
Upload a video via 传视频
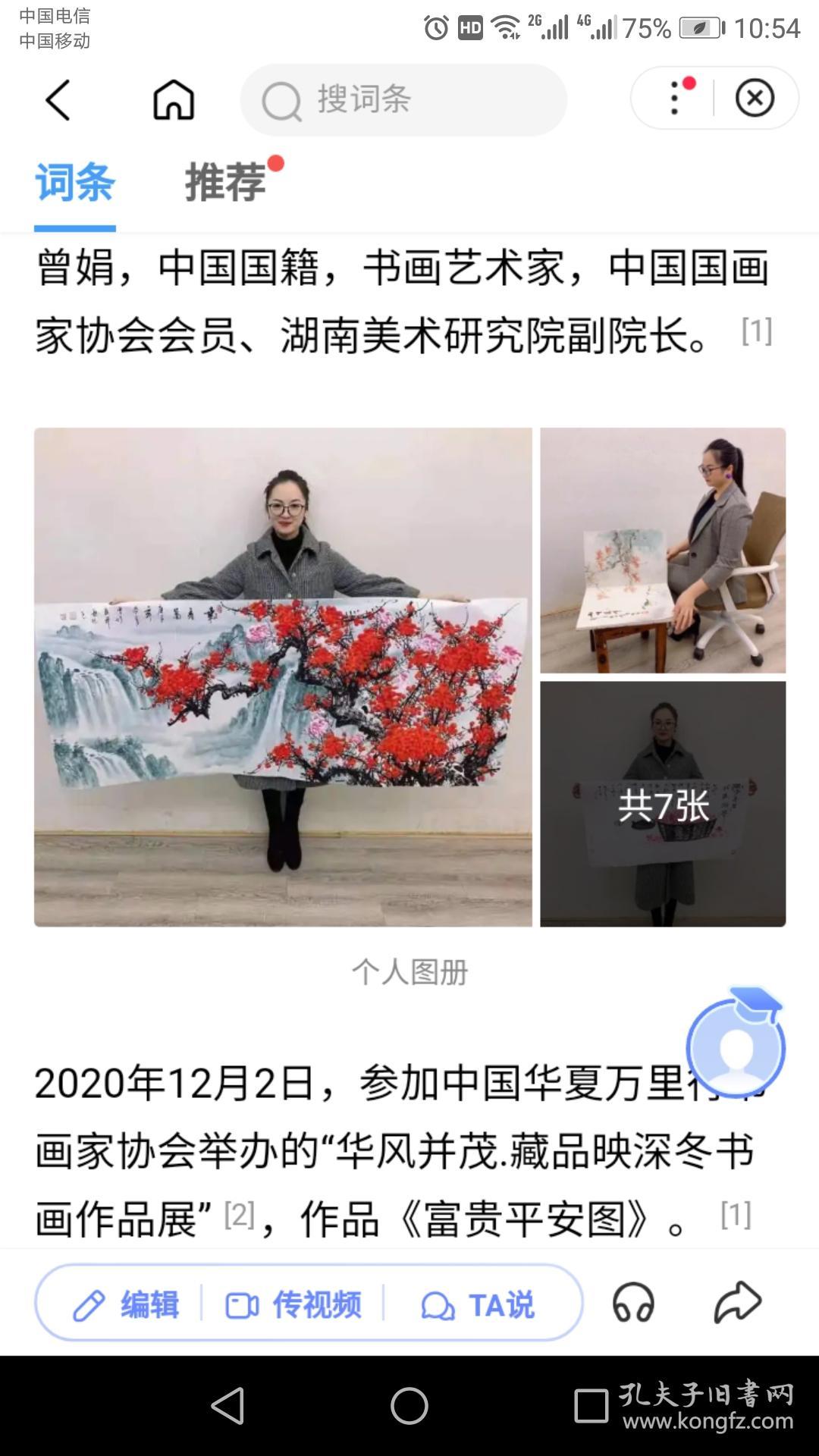[x=293, y=1305]
